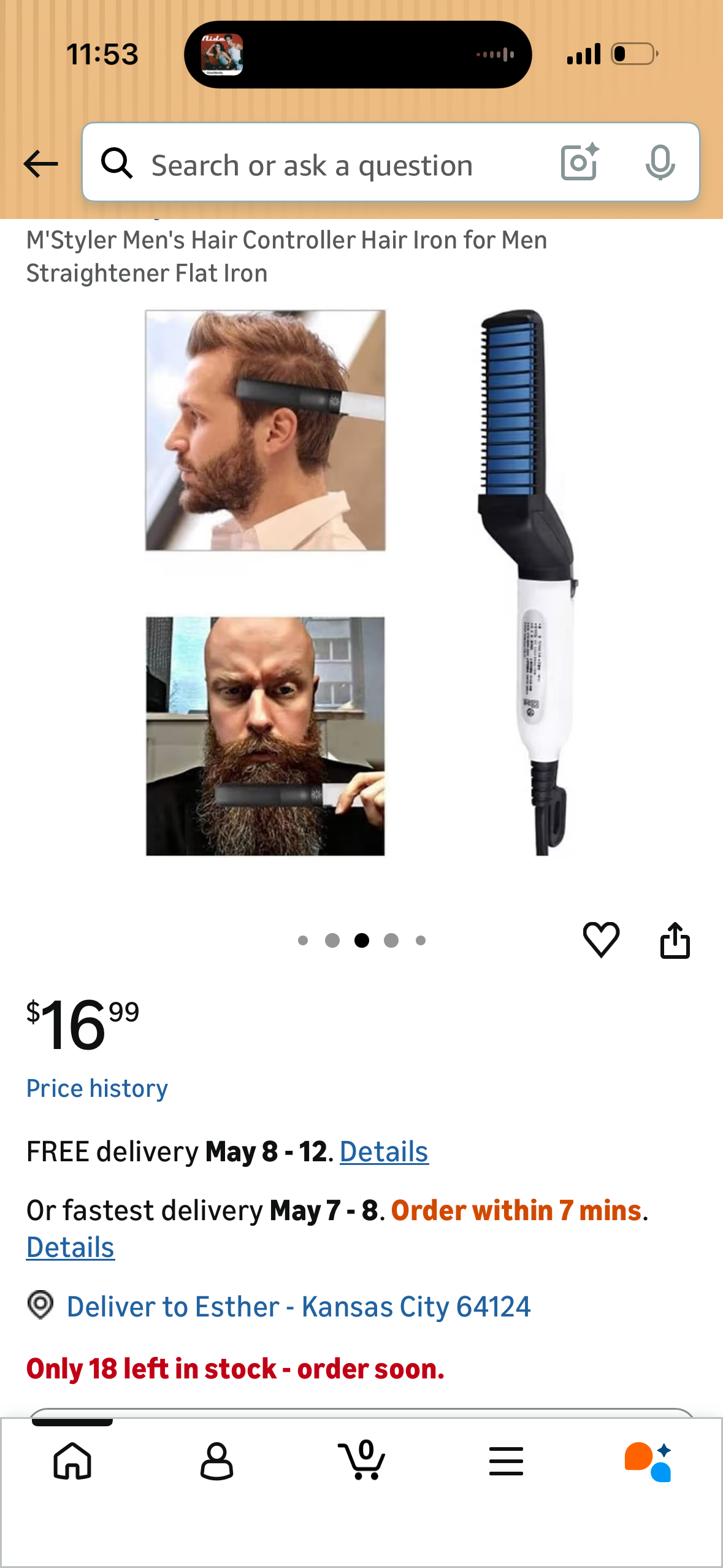The height and width of the screenshot is (1568, 723).
Task: View Price history
Action: 97,1088
